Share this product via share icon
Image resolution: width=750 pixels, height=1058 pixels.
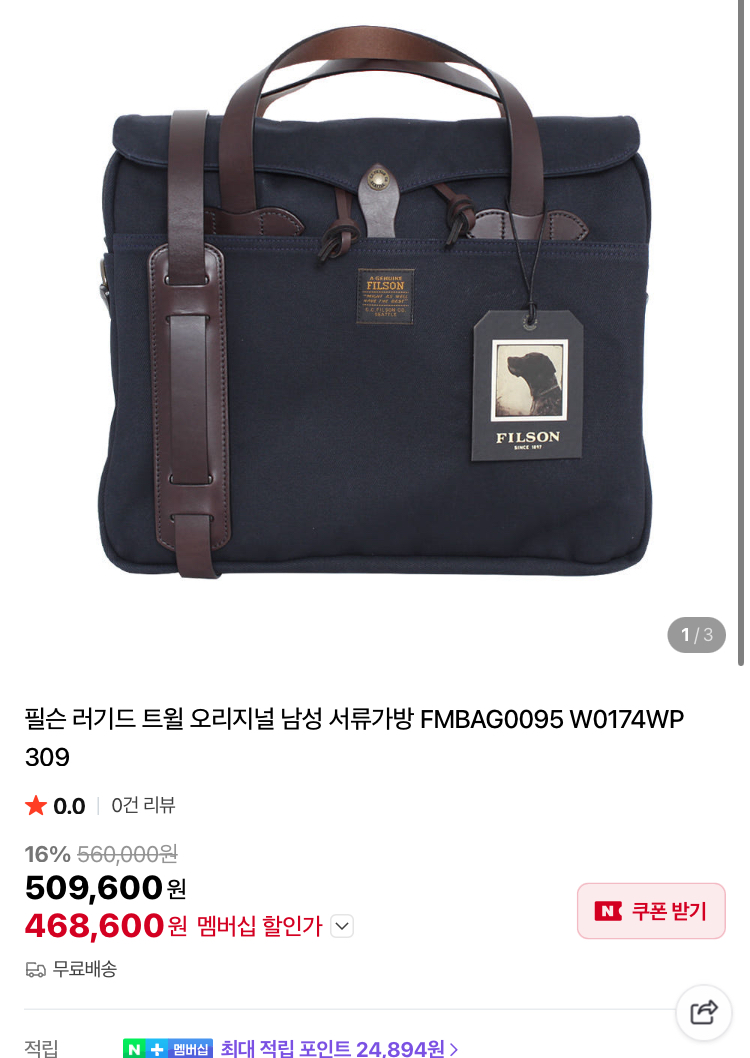(703, 1012)
